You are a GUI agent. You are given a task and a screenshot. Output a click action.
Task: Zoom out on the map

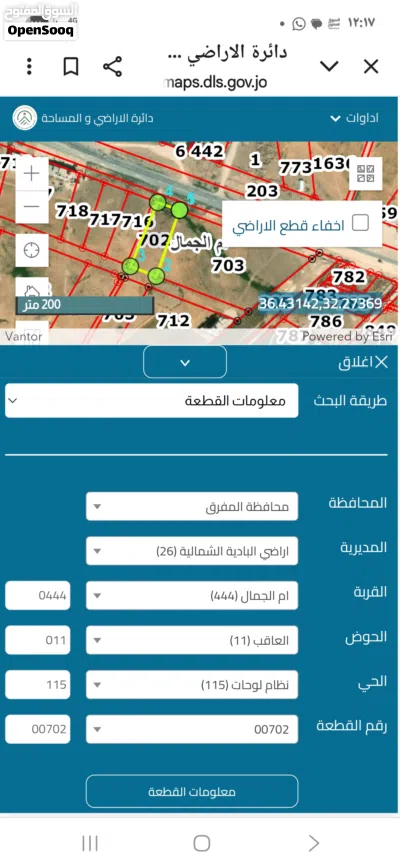32,207
